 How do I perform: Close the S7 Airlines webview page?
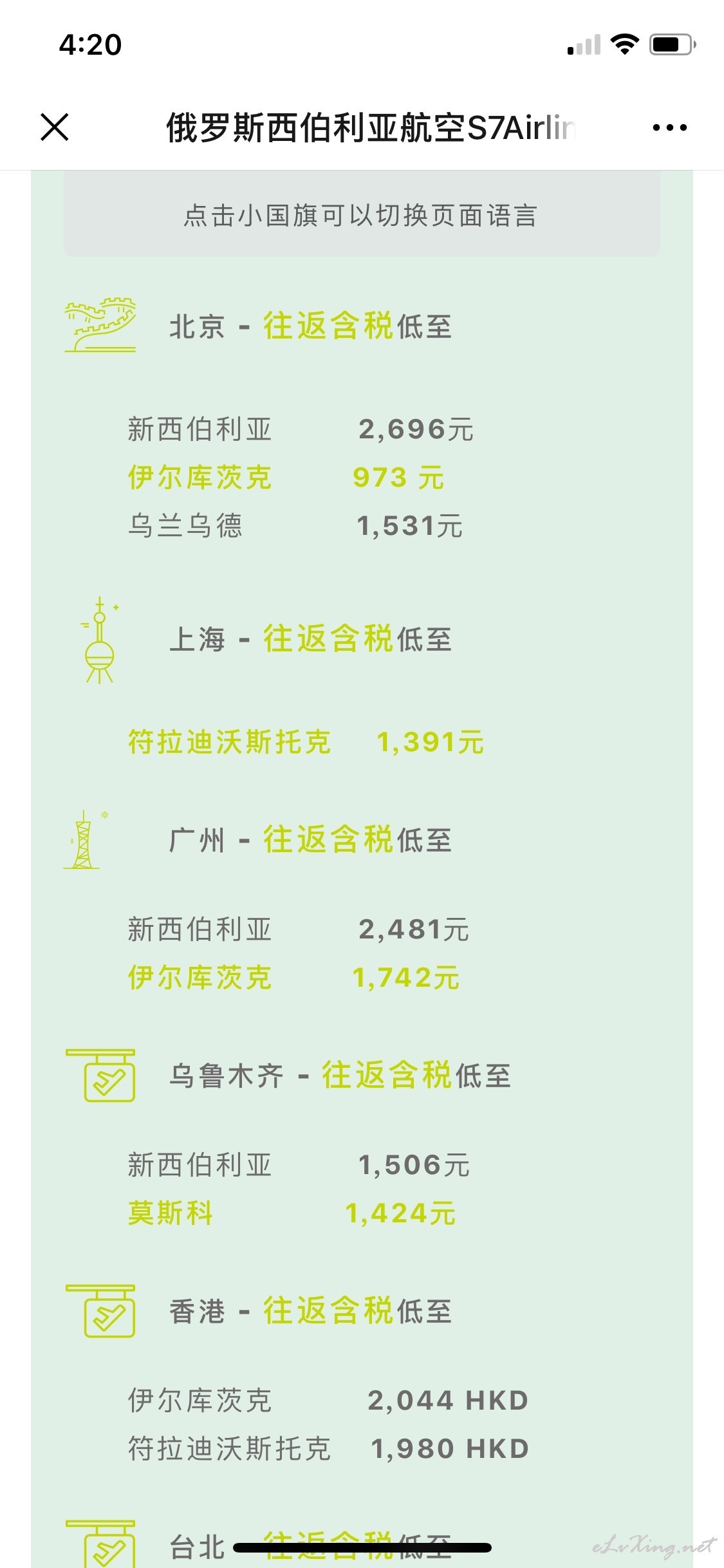(x=55, y=127)
